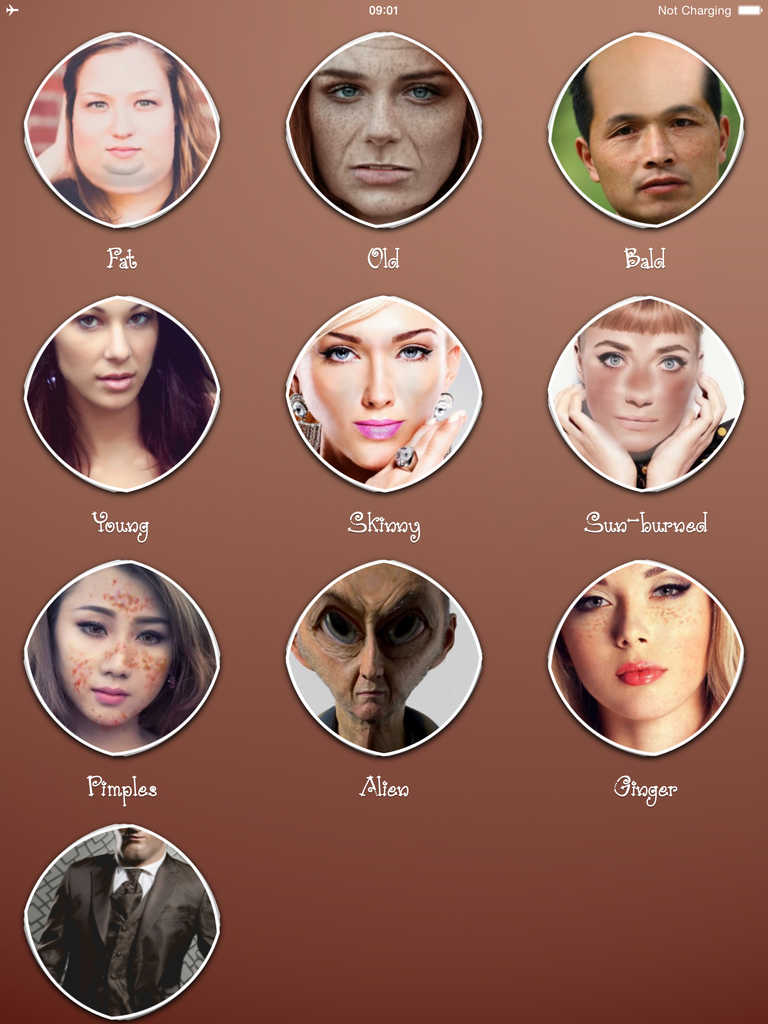Select the Fat face effect
768x1024 pixels.
[x=122, y=130]
